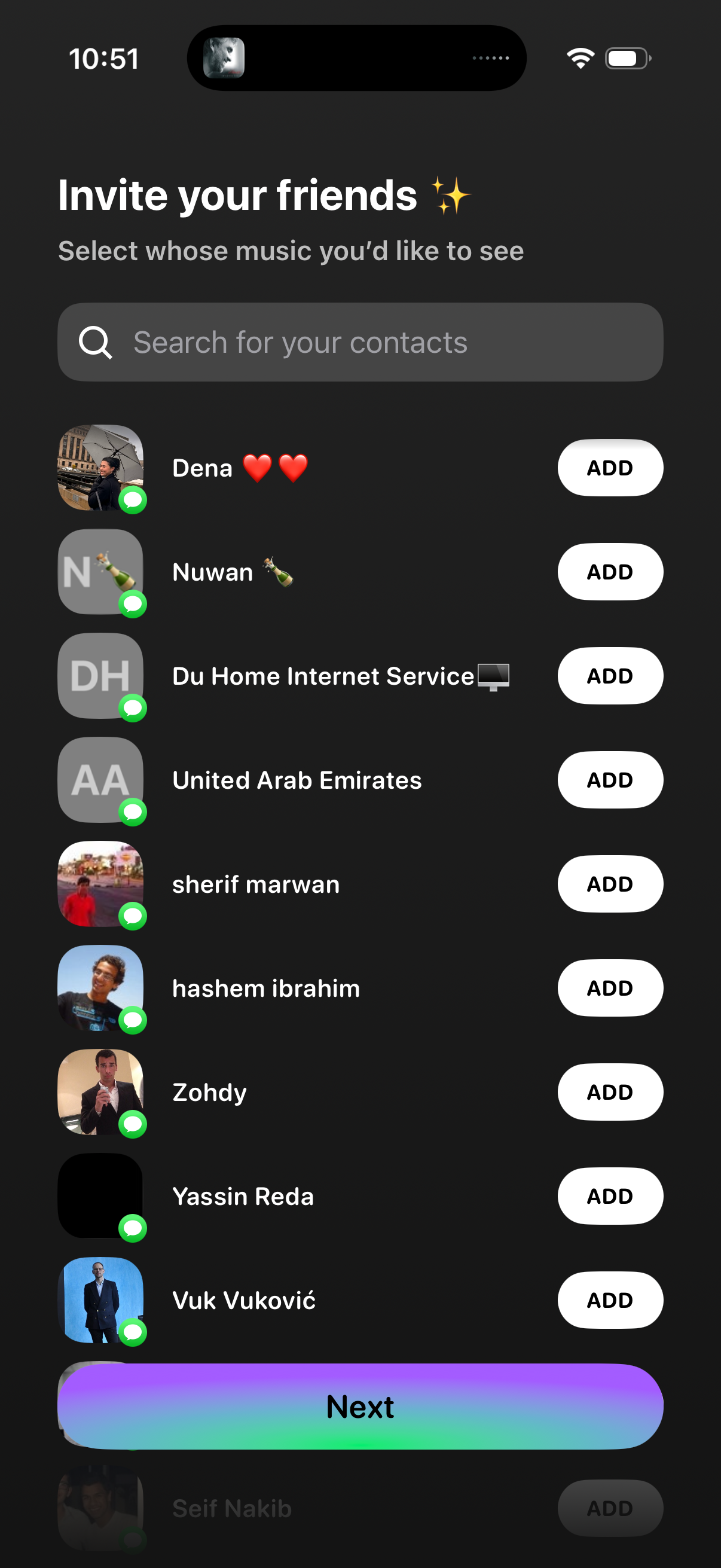Viewport: 721px width, 1568px height.
Task: Add Du Home Internet Service contact
Action: pos(610,676)
